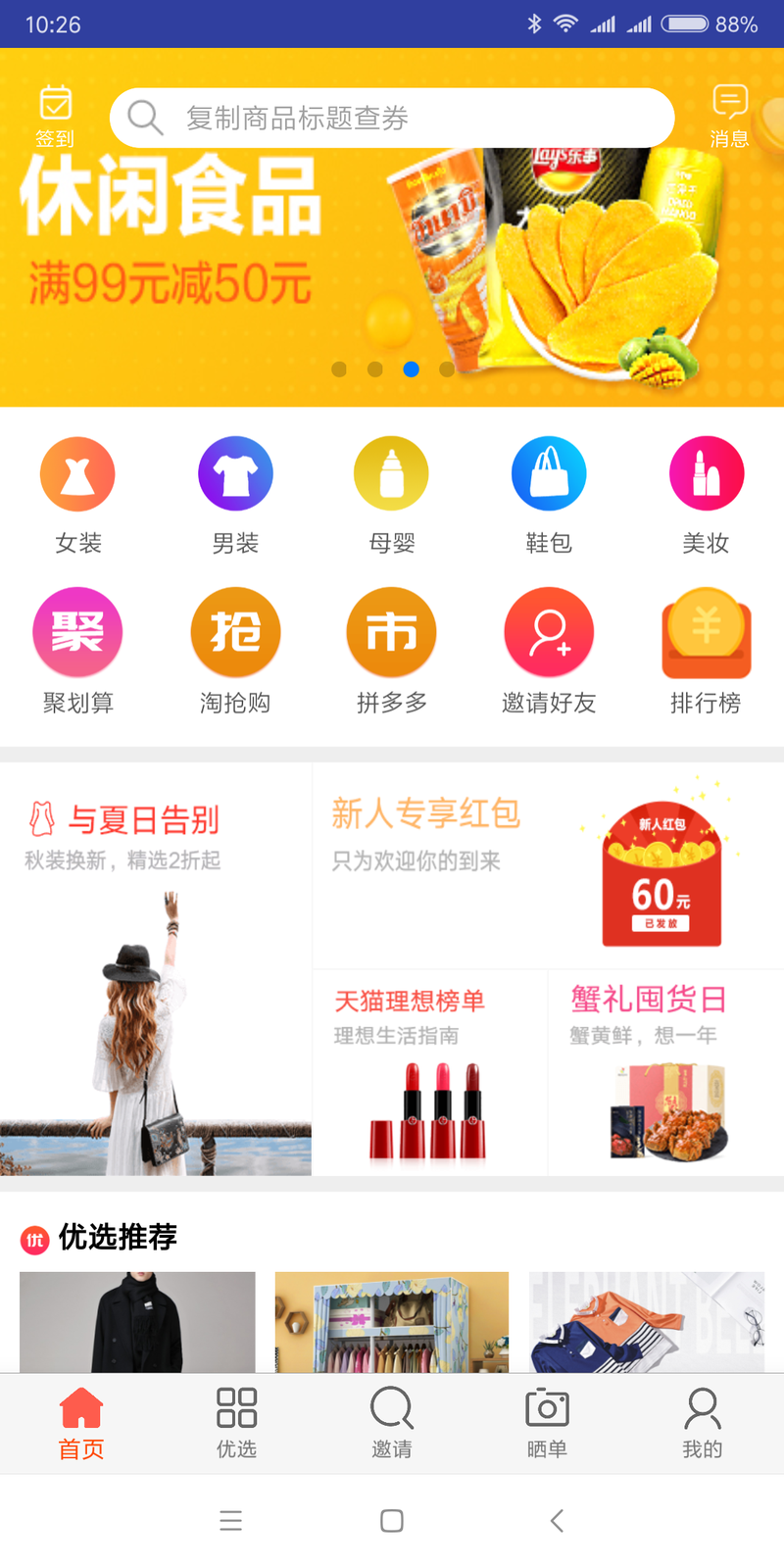Switch to the 我的 tab
The height and width of the screenshot is (1568, 784).
(702, 1422)
